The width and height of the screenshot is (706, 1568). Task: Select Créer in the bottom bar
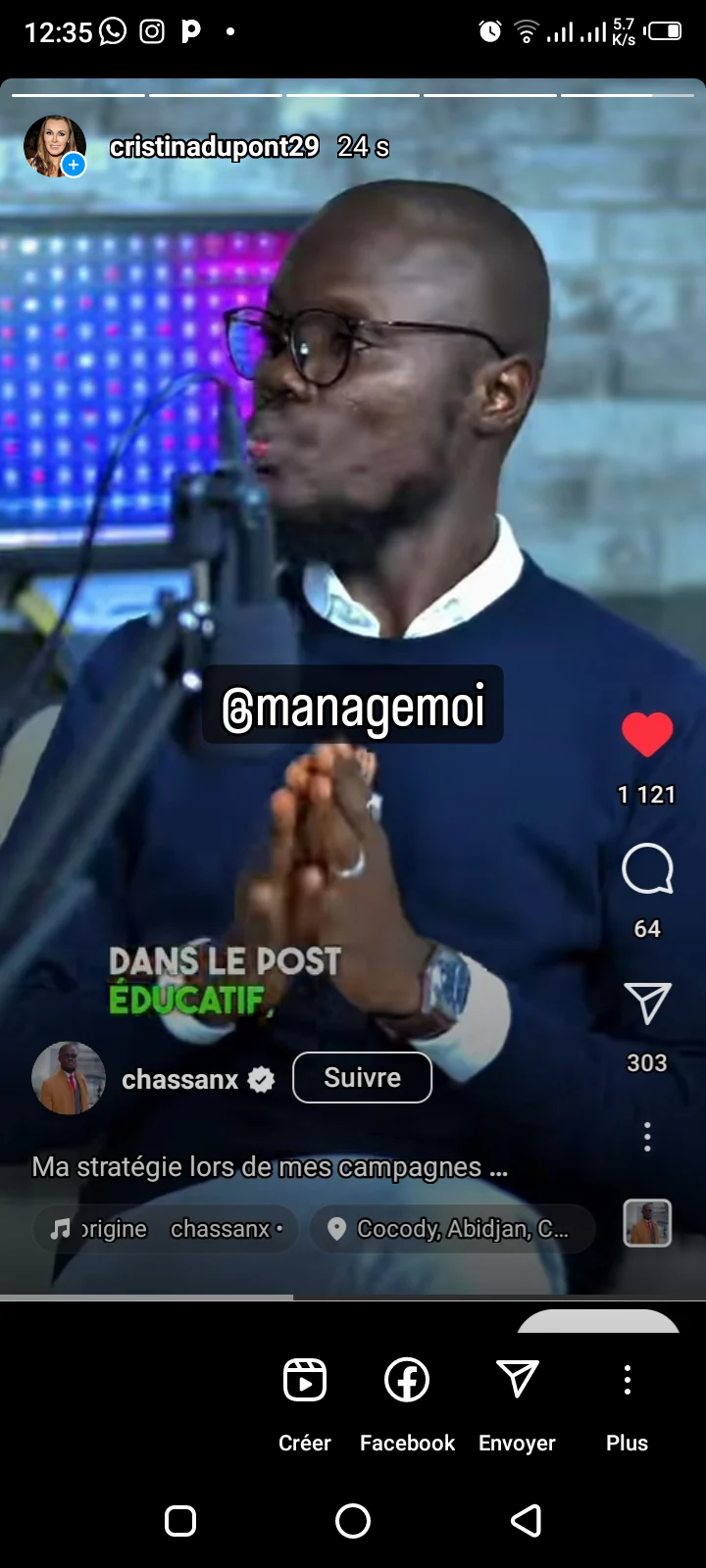pos(304,1399)
